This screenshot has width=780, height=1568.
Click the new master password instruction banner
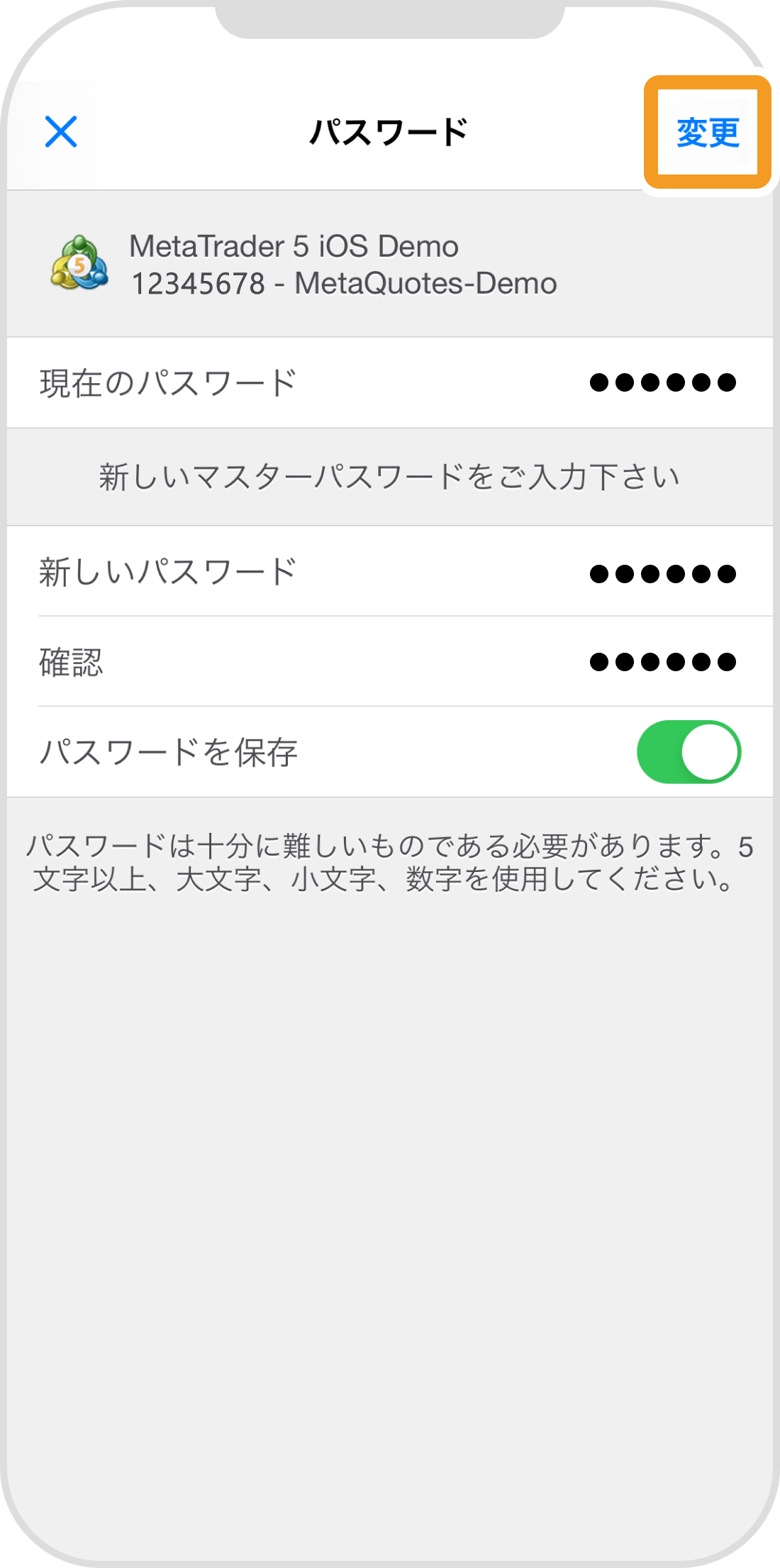point(390,476)
